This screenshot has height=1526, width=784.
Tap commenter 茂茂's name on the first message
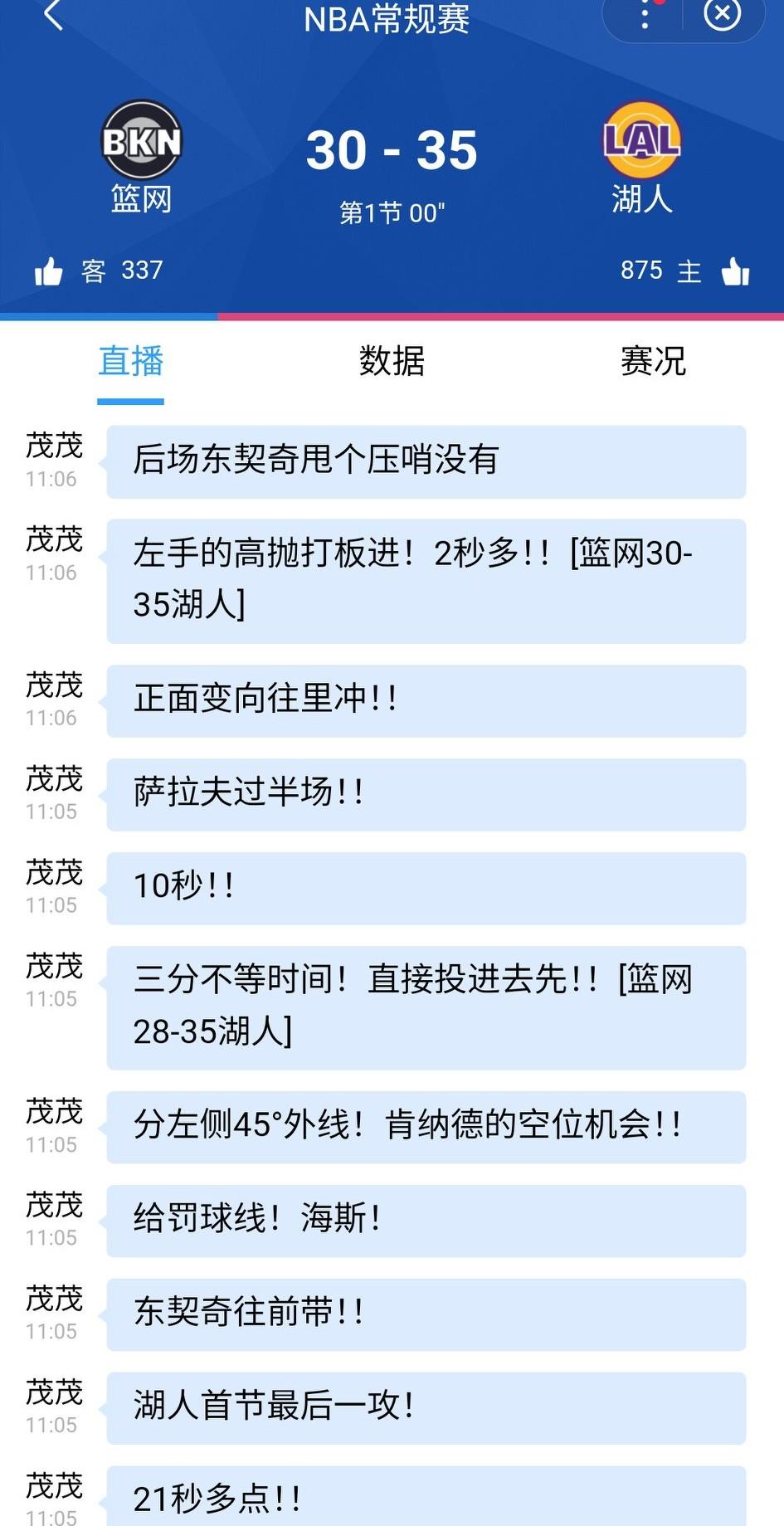point(53,448)
